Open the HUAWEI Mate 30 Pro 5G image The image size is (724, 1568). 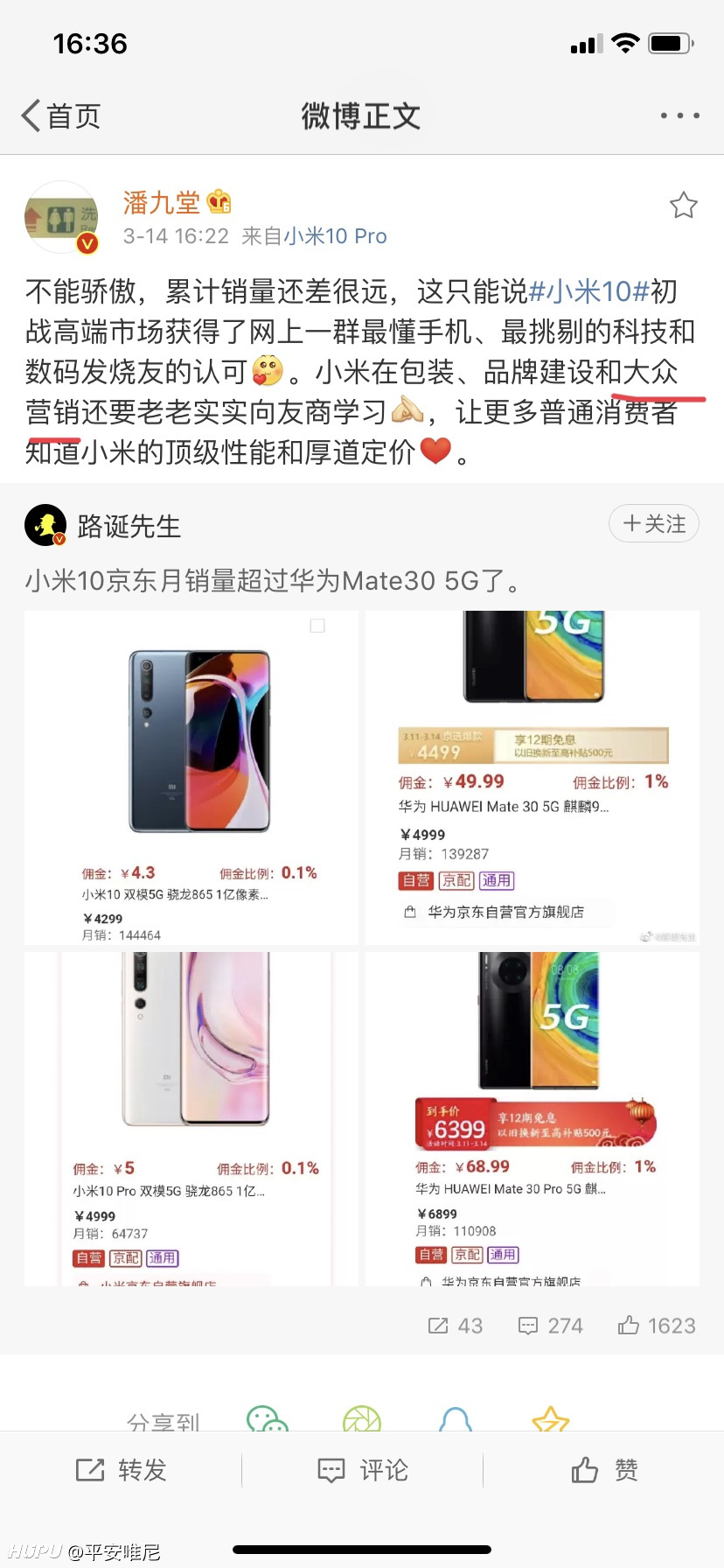[533, 1119]
